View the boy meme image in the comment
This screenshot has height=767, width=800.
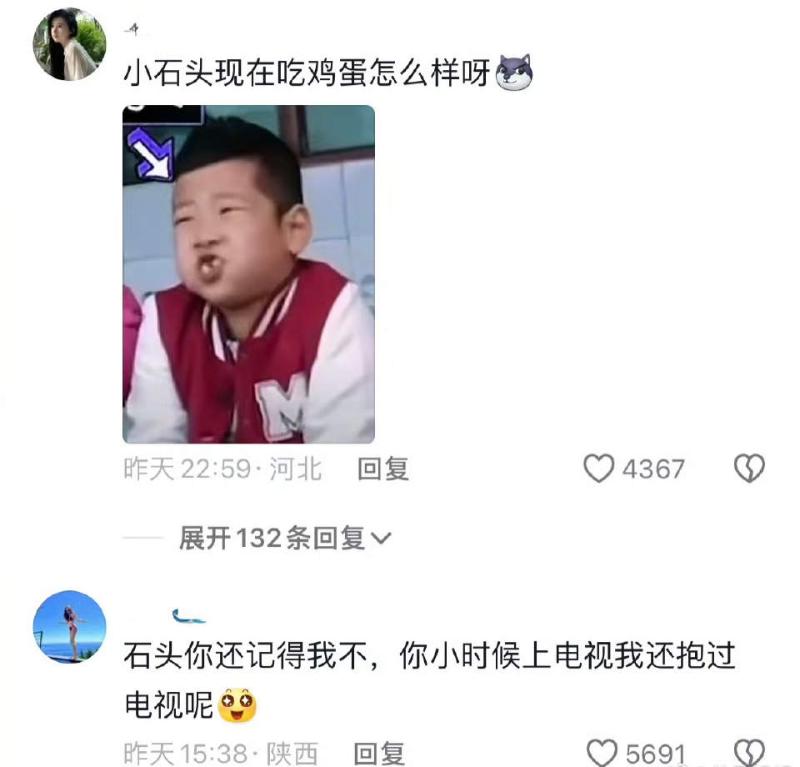click(248, 274)
